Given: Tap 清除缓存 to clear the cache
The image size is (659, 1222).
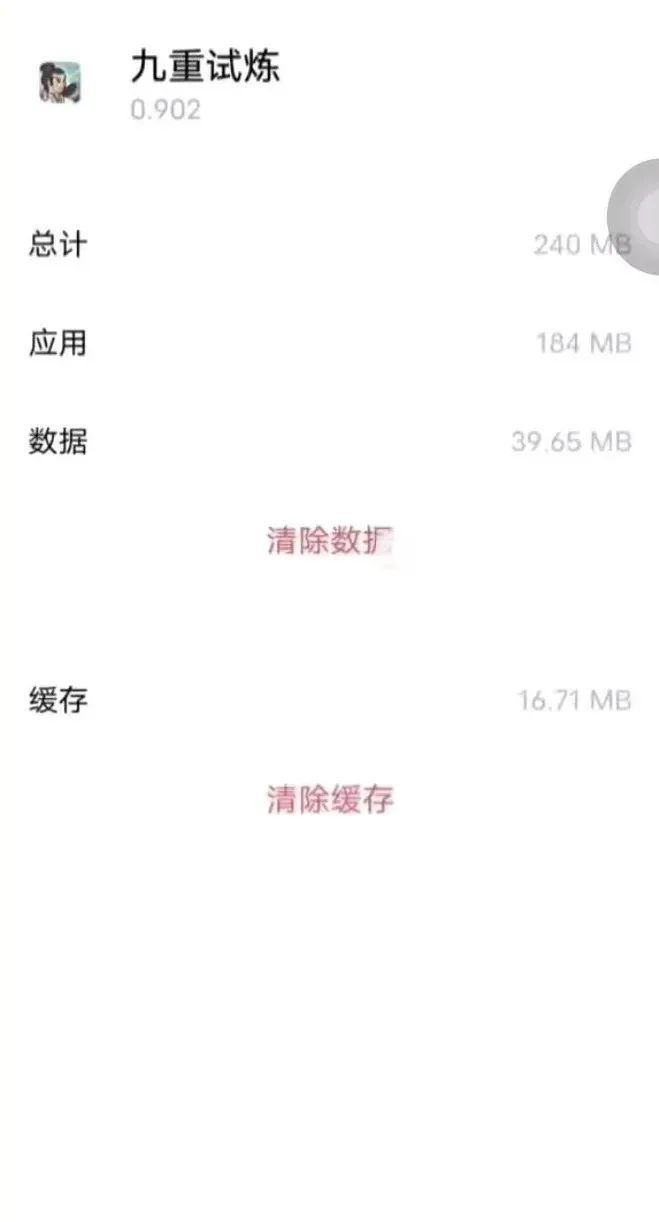Looking at the screenshot, I should coord(330,799).
